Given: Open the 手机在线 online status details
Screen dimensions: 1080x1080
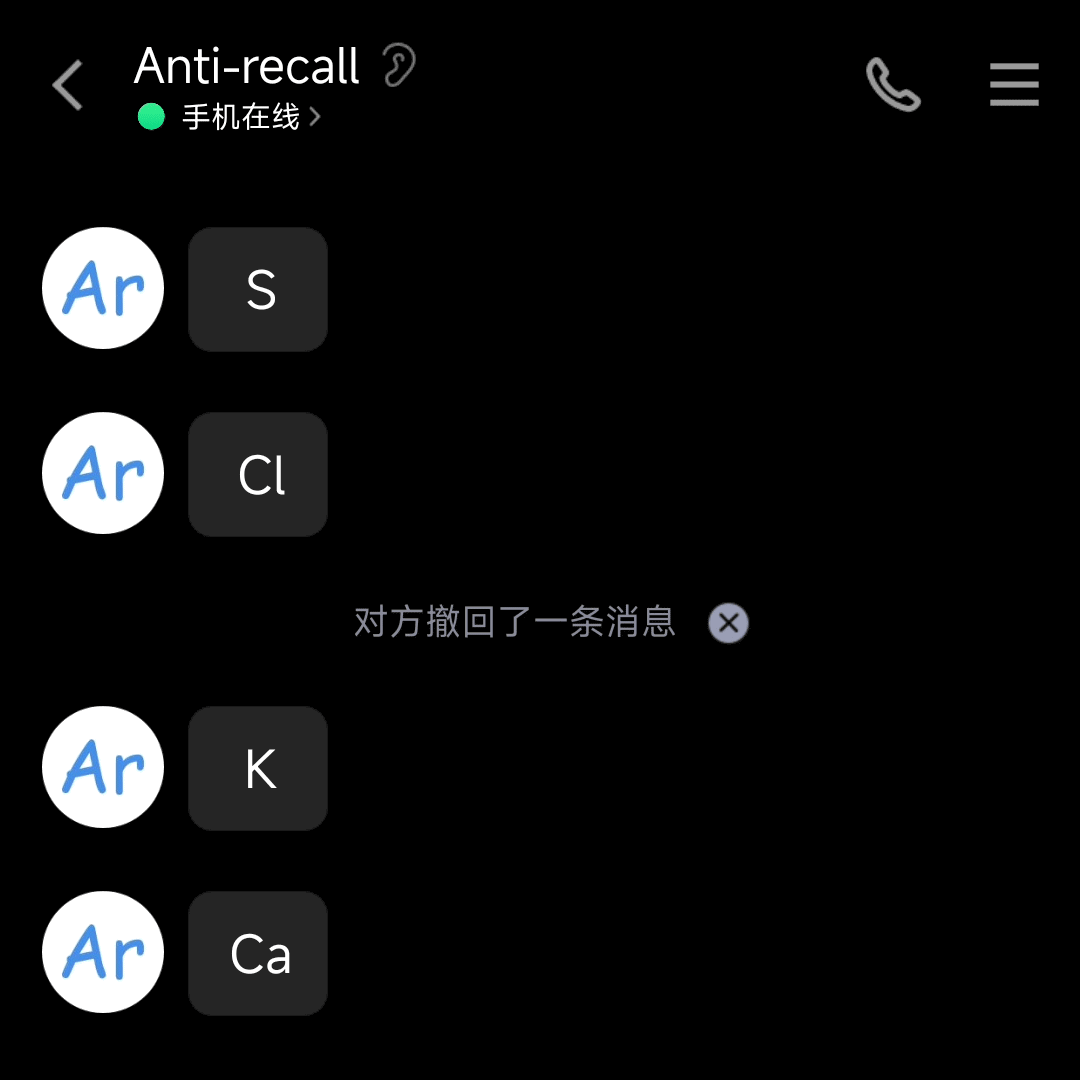Looking at the screenshot, I should tap(240, 118).
